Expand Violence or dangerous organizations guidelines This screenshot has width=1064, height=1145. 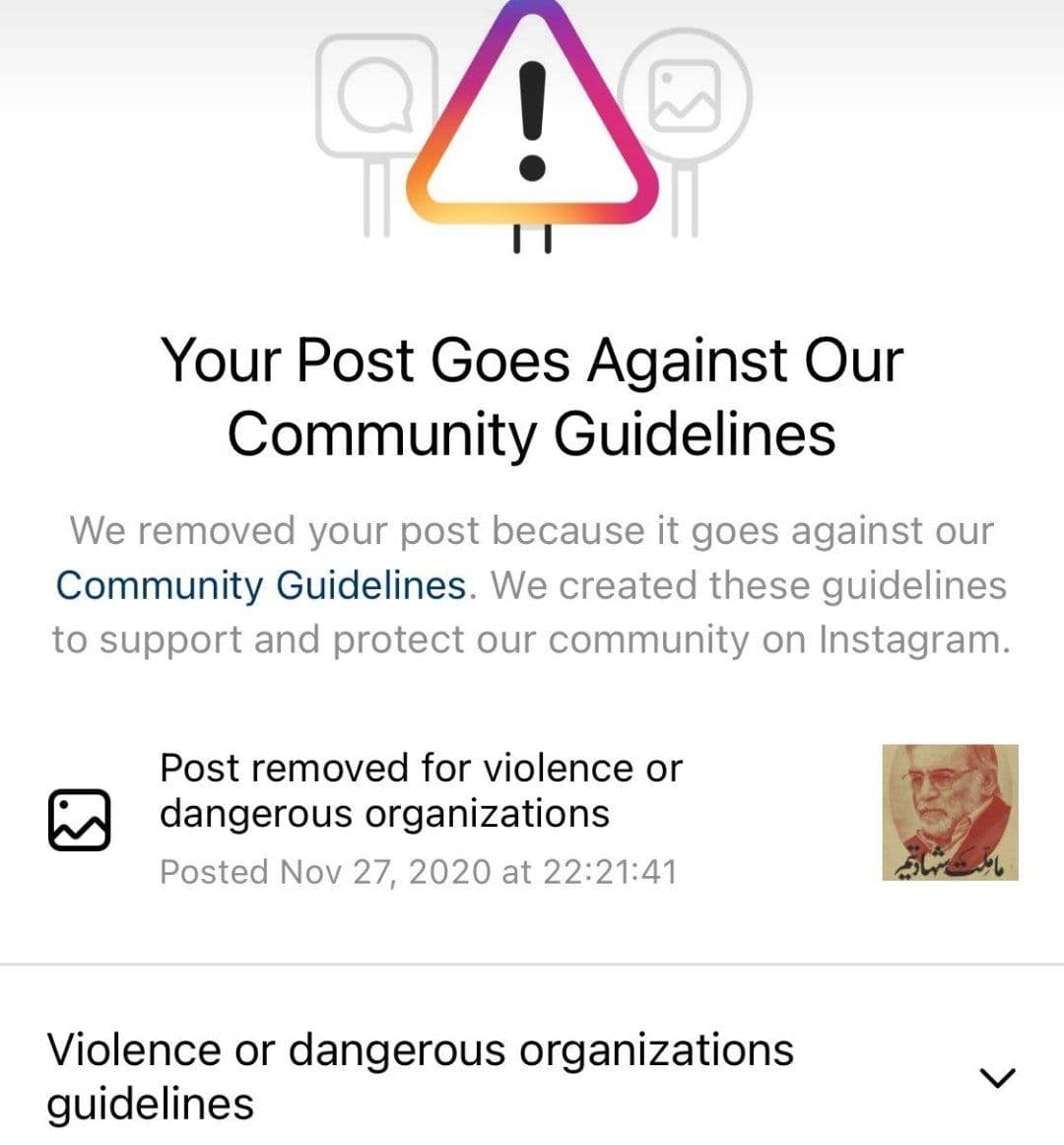click(x=998, y=1077)
